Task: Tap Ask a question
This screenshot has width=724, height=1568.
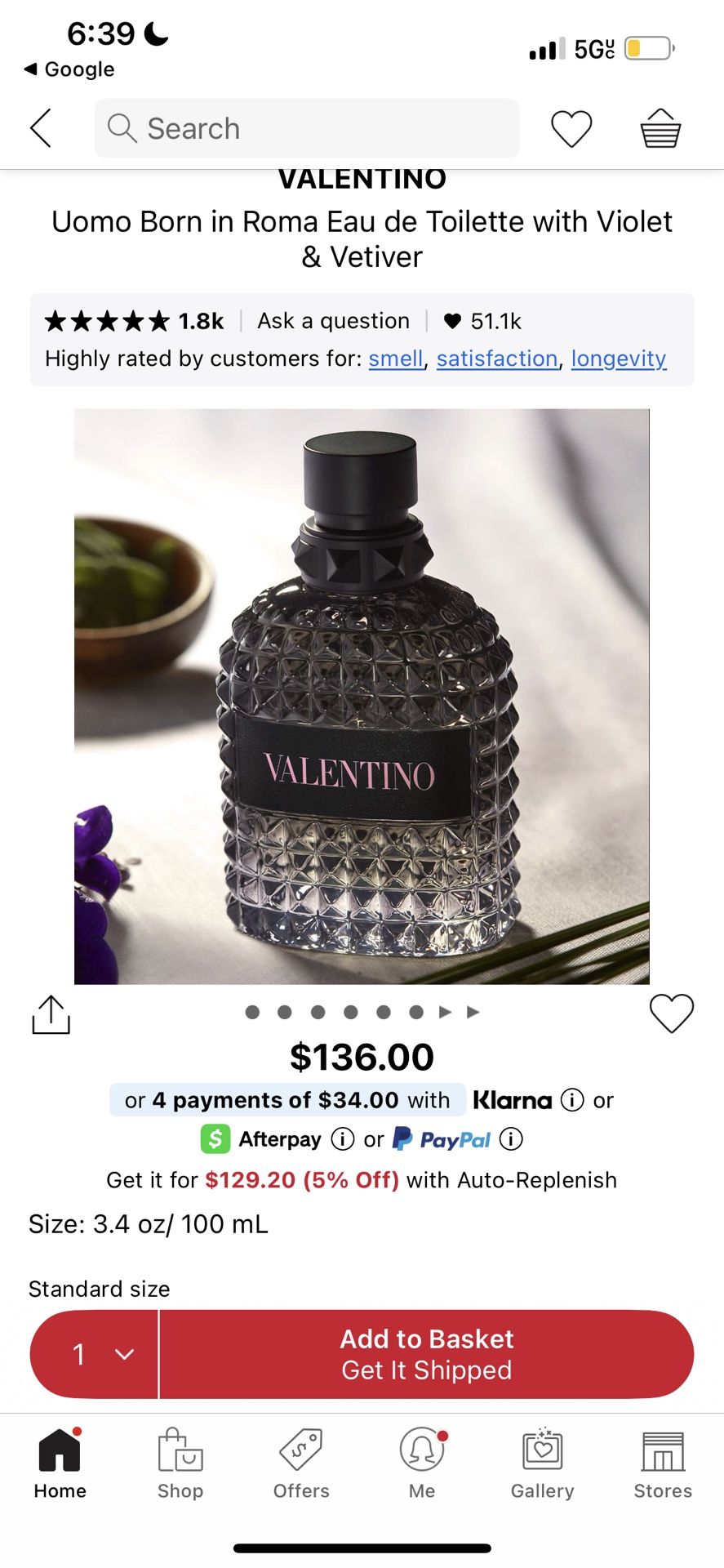Action: point(333,321)
